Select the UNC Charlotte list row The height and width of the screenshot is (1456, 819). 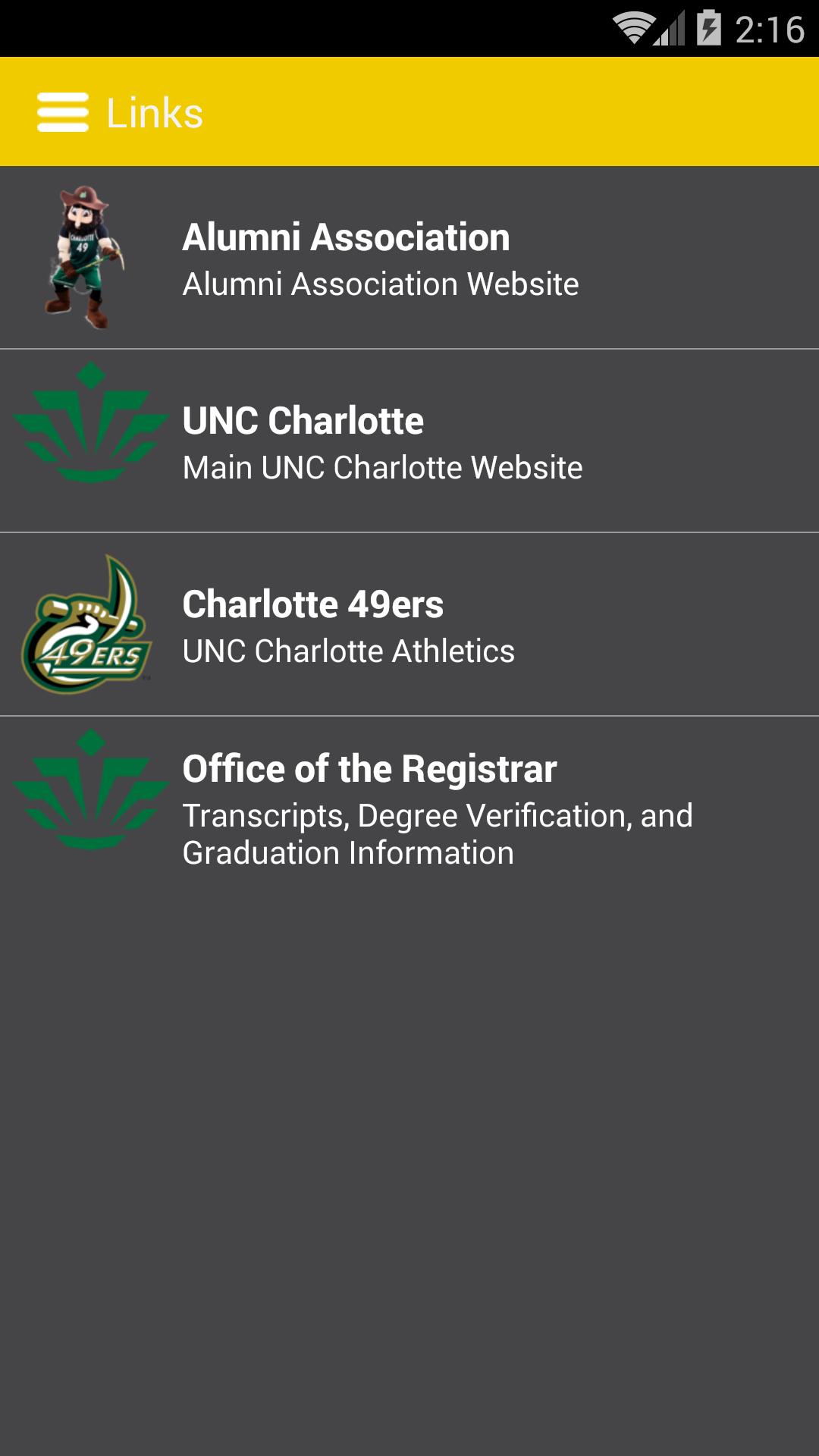pyautogui.click(x=409, y=440)
